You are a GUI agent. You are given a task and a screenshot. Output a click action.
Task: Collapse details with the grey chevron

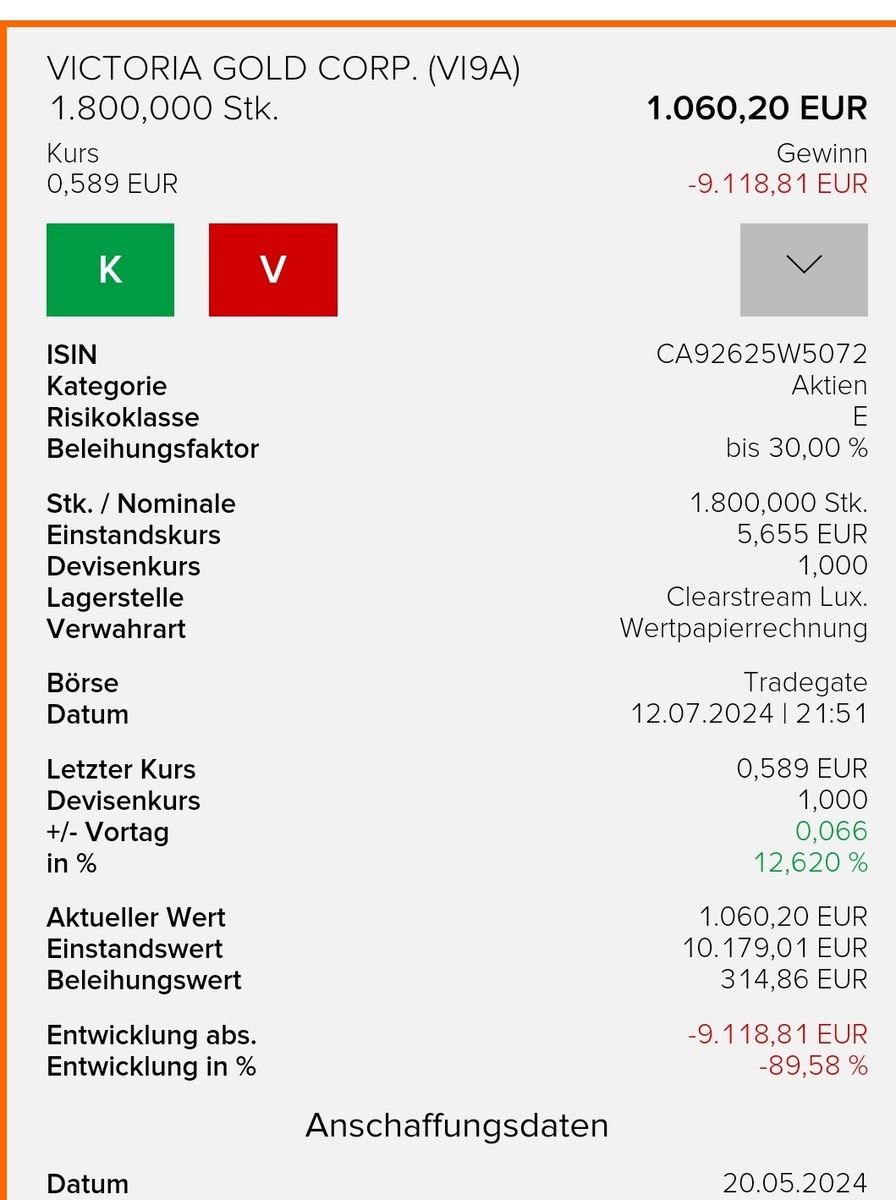point(804,269)
